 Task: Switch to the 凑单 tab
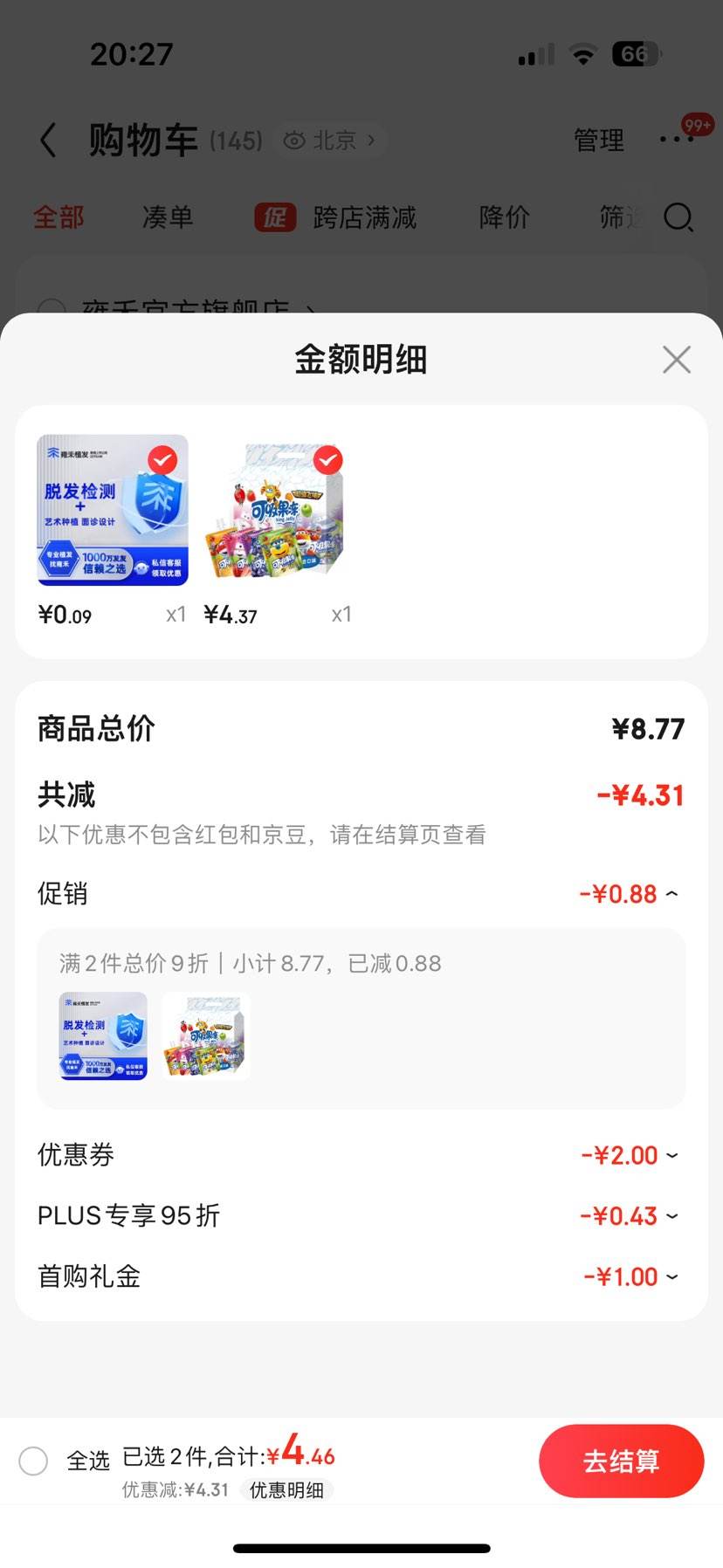click(167, 217)
